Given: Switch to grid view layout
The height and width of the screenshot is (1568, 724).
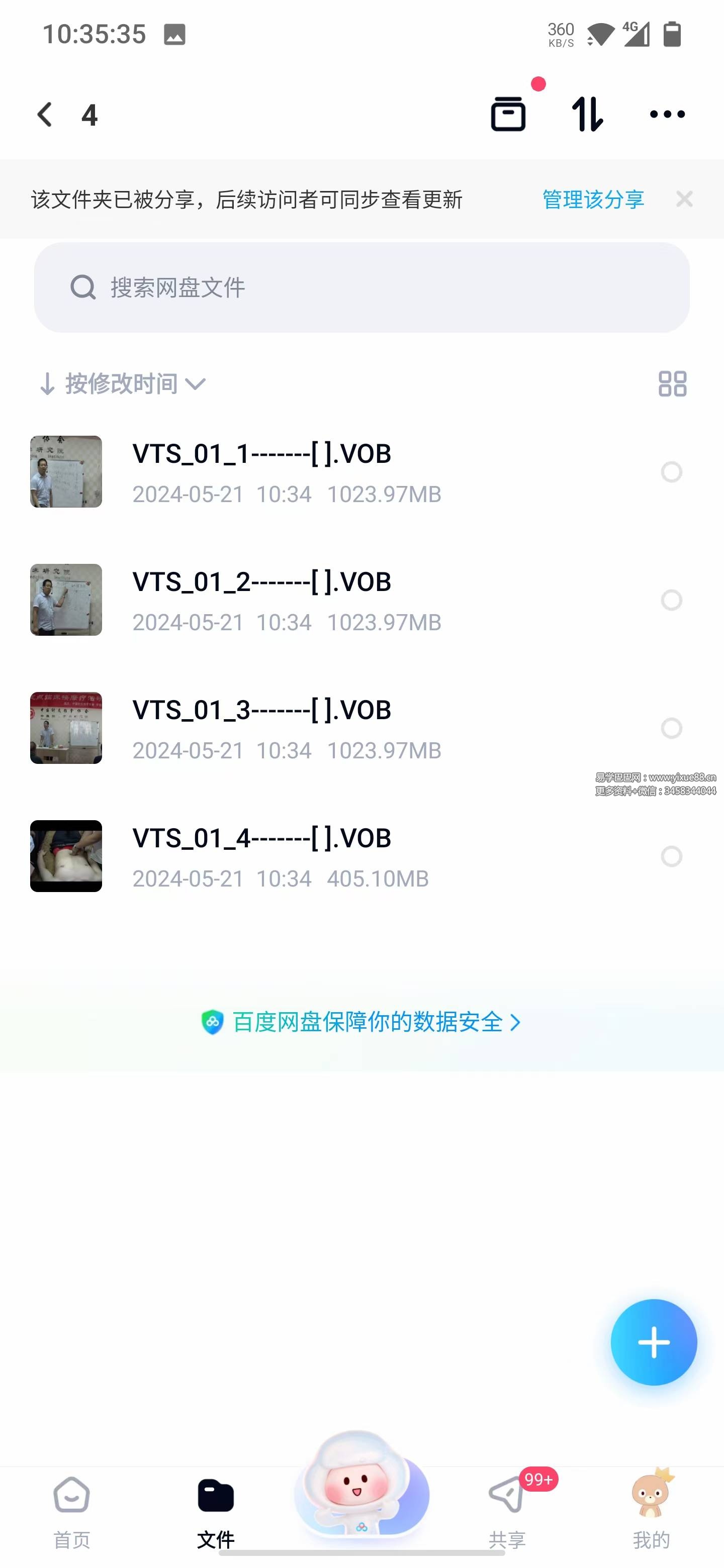Looking at the screenshot, I should pyautogui.click(x=672, y=384).
